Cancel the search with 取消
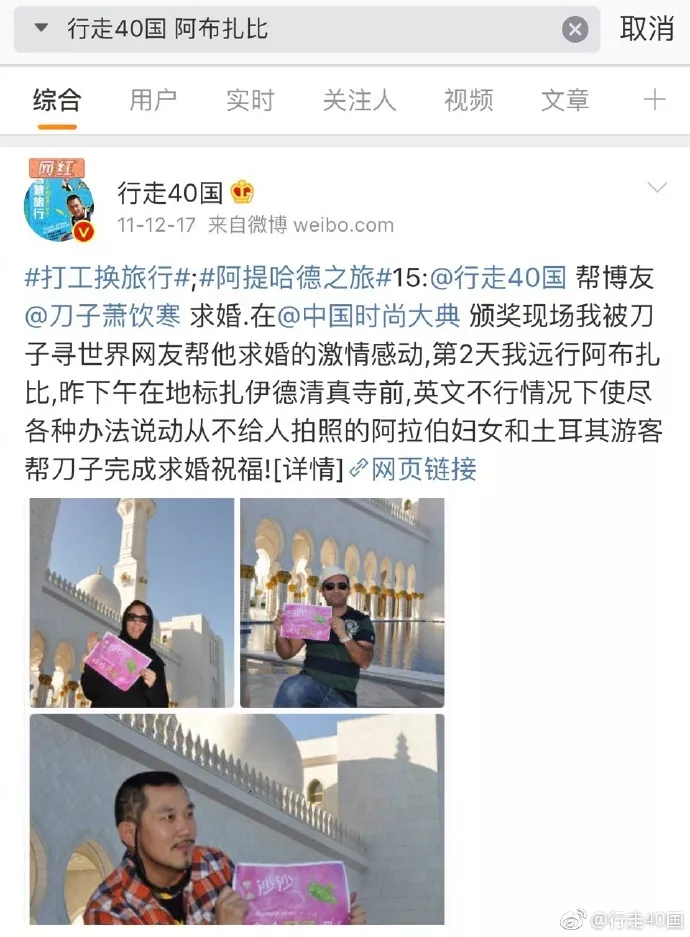Viewport: 690px width, 937px height. pyautogui.click(x=646, y=29)
